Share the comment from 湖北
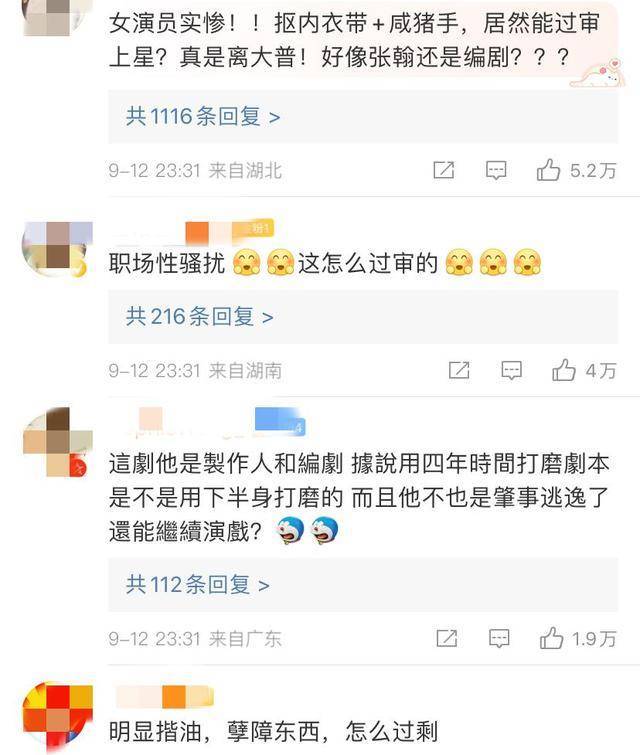The width and height of the screenshot is (640, 755). click(444, 171)
